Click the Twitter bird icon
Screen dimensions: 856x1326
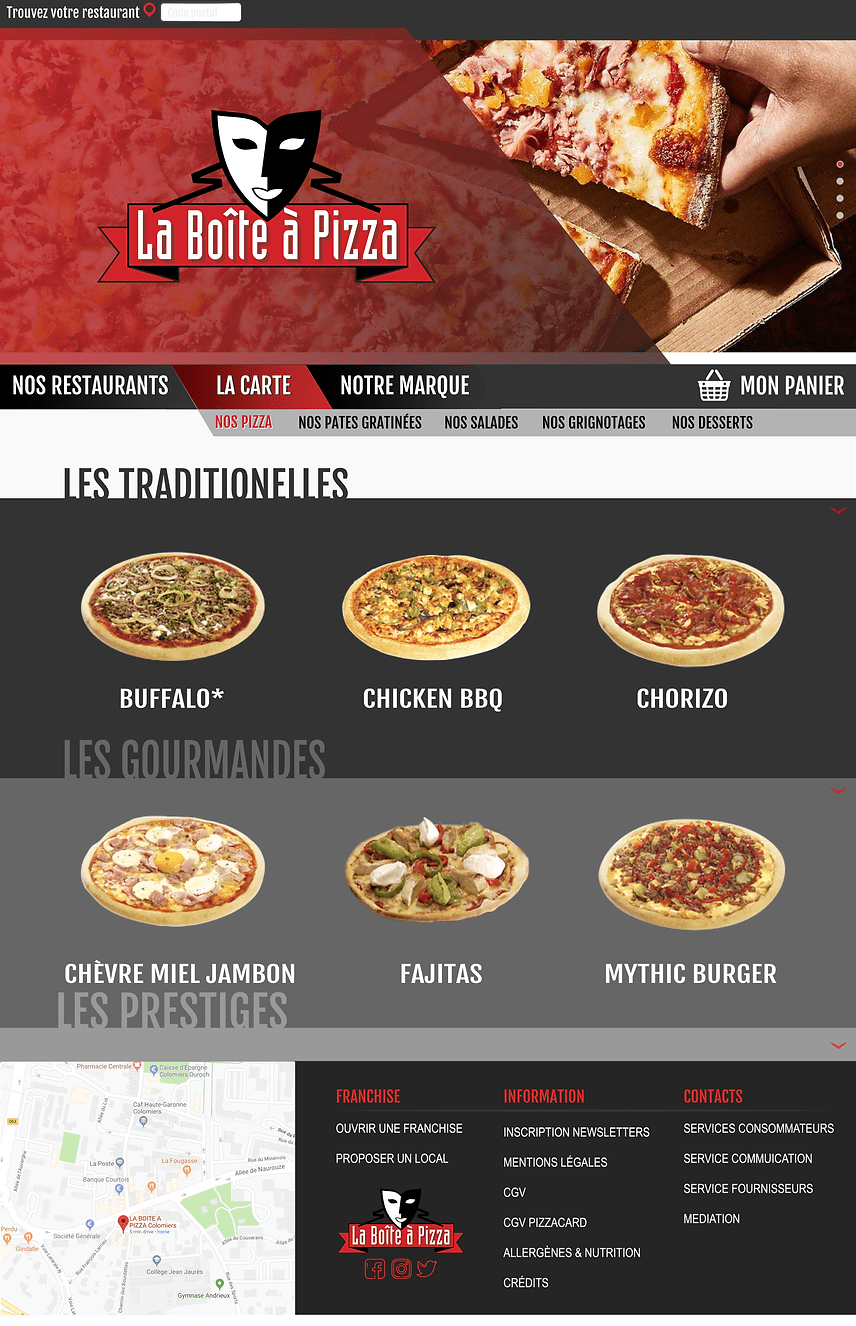pos(425,1268)
